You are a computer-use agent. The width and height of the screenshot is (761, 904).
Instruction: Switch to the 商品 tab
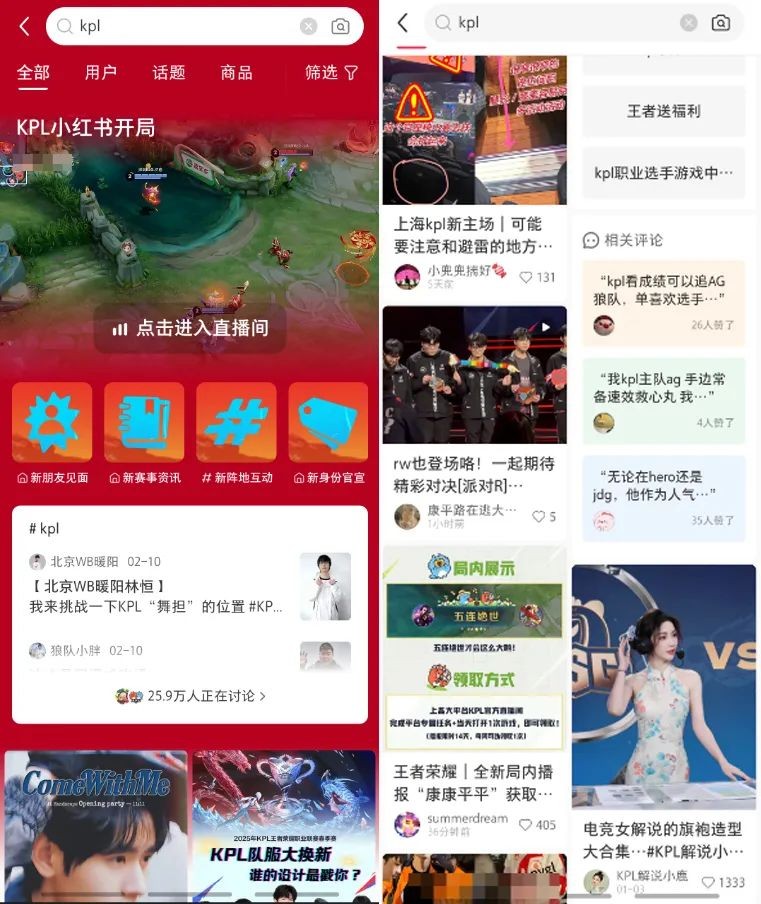tap(237, 72)
